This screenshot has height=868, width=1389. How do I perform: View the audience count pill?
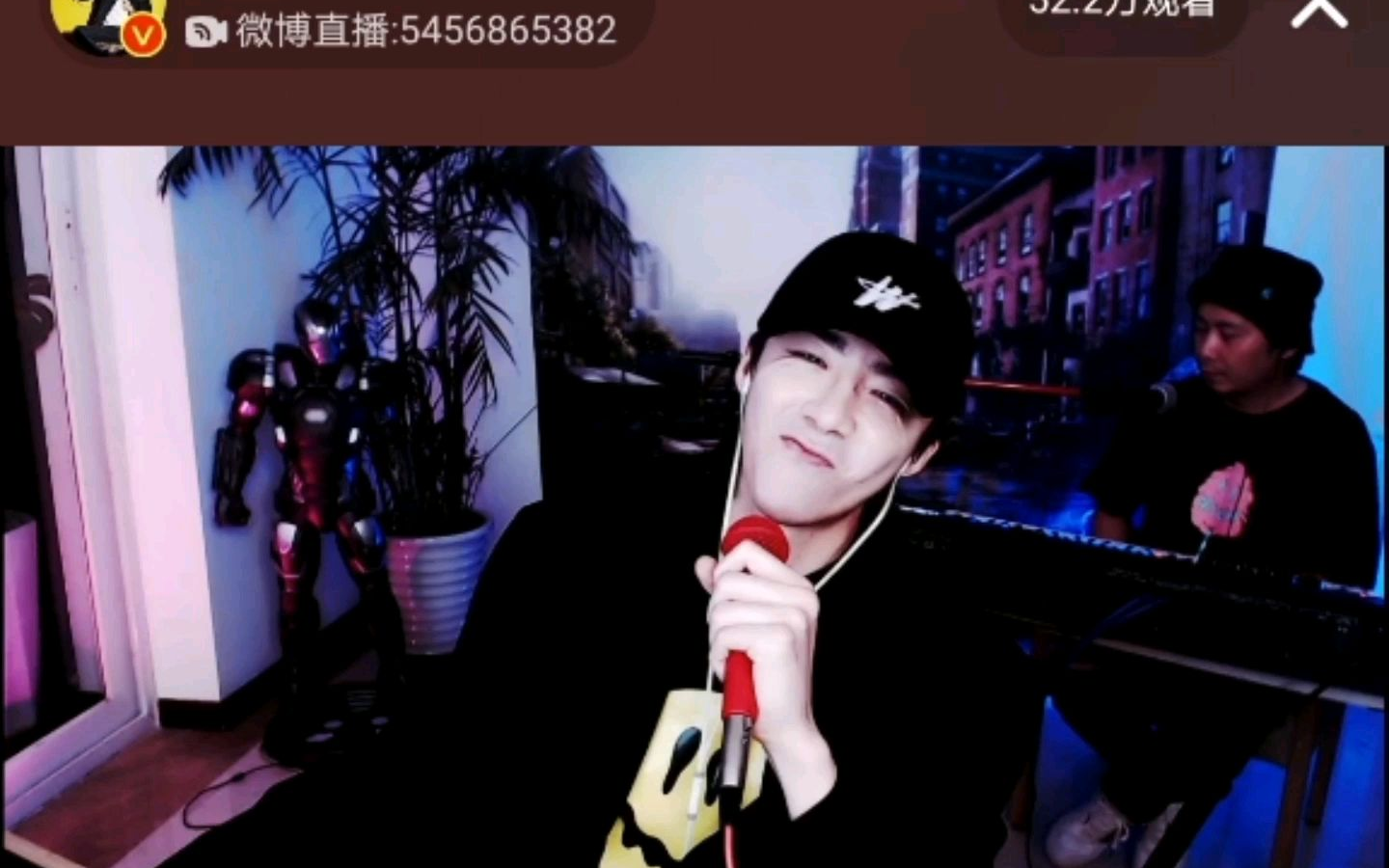(1121, 14)
